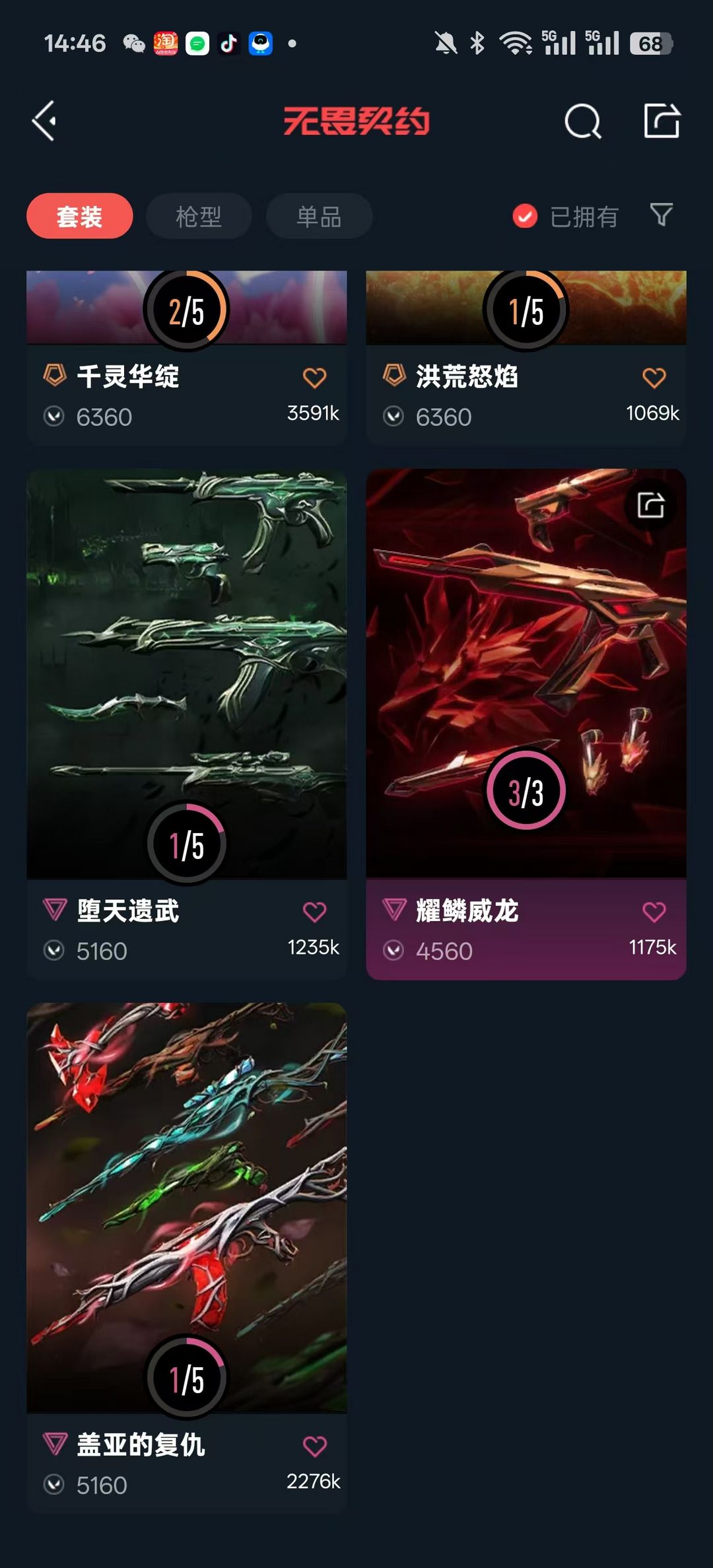The image size is (713, 1568).
Task: Tap the heart on 堕天遗武
Action: point(314,912)
